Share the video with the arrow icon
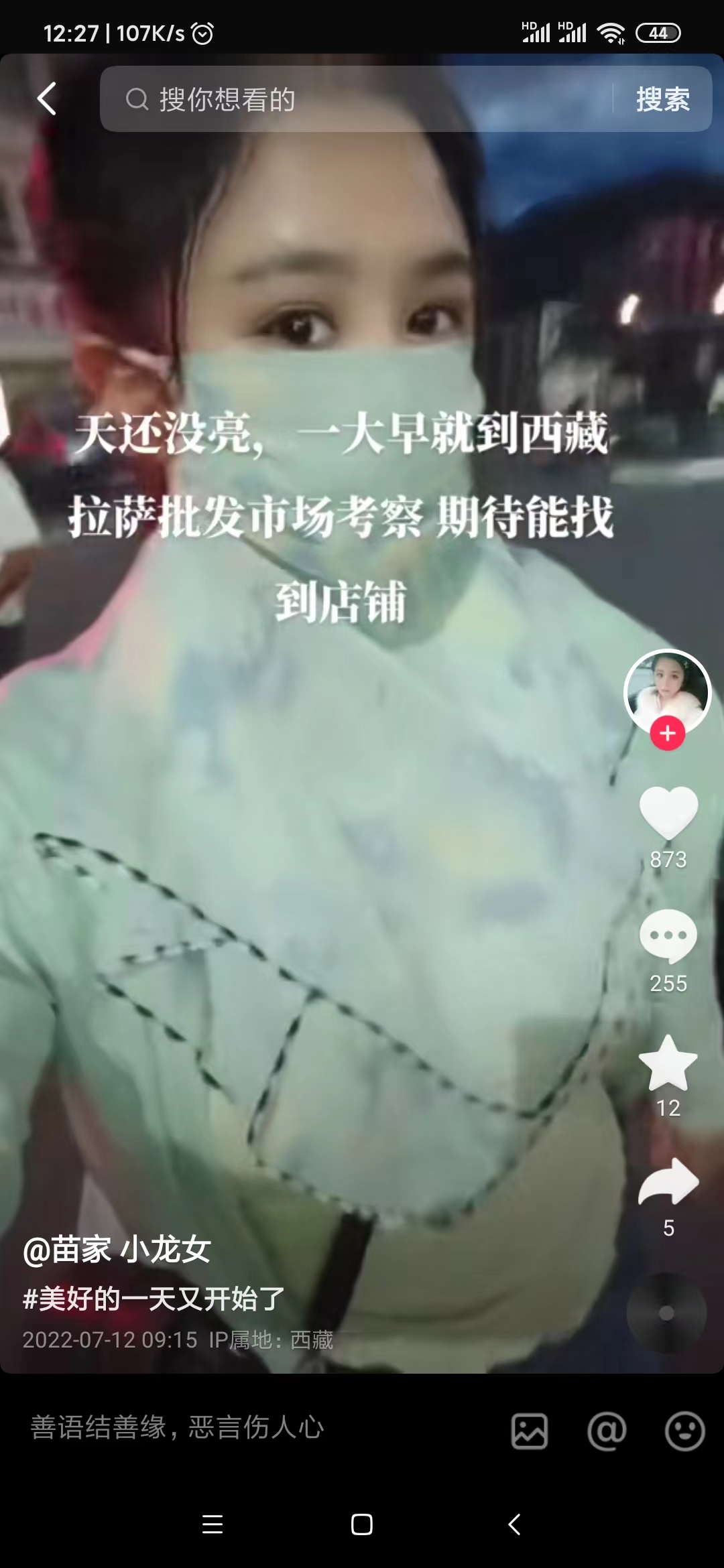The width and height of the screenshot is (724, 1568). [x=668, y=1183]
